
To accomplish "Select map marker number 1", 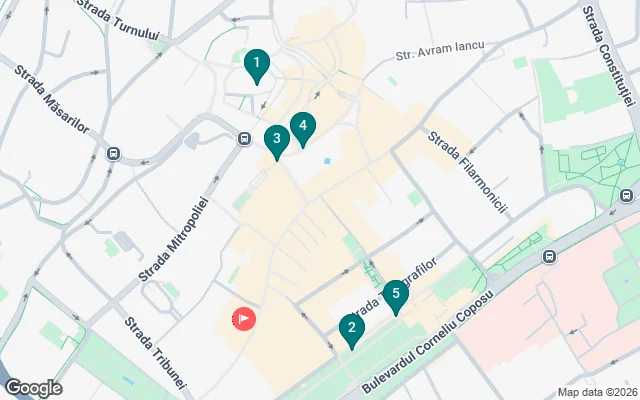I will [257, 66].
